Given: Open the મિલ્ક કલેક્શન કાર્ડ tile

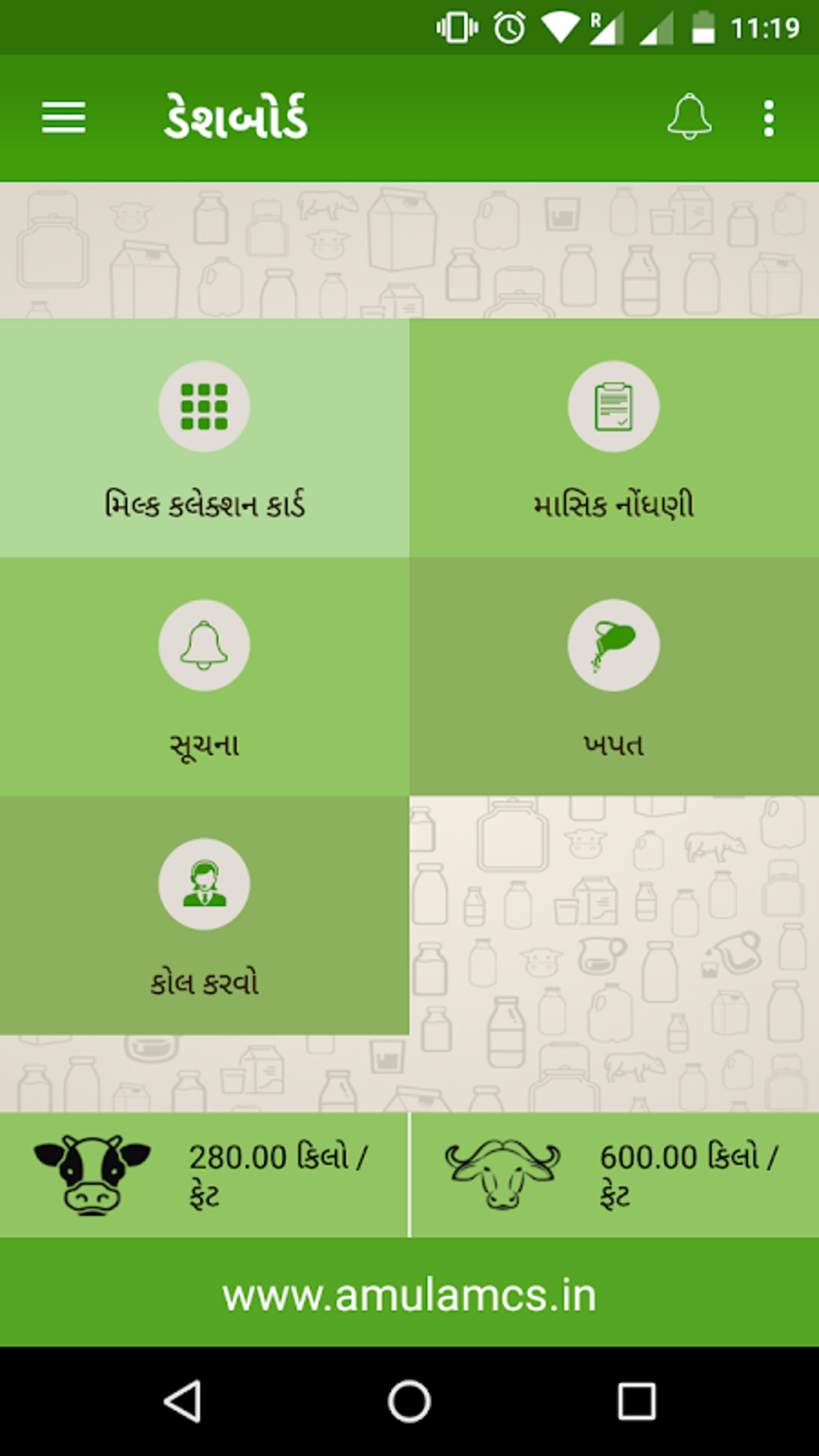Looking at the screenshot, I should [x=204, y=438].
